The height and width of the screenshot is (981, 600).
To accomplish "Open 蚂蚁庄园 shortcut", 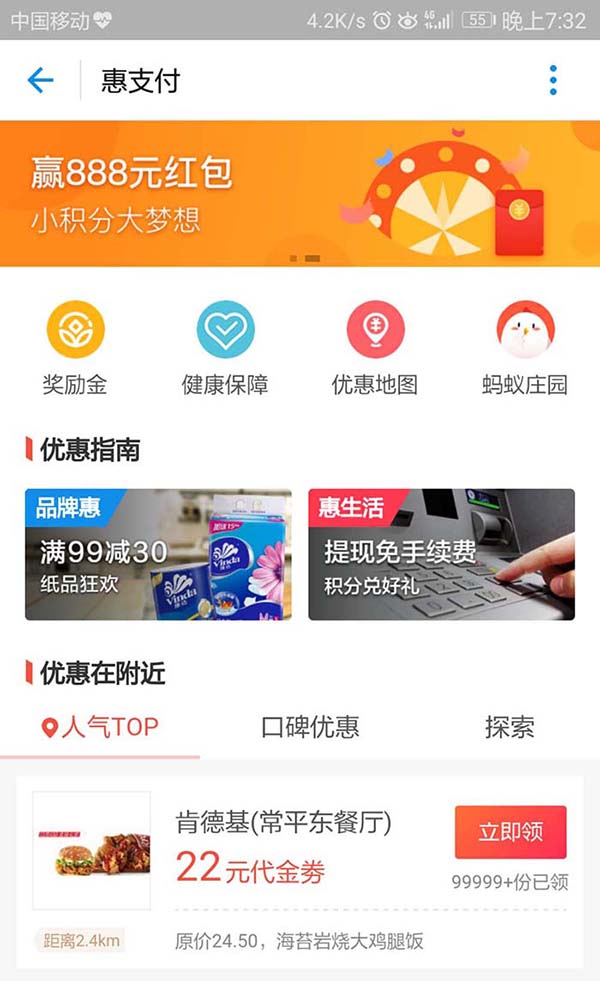I will 525,350.
